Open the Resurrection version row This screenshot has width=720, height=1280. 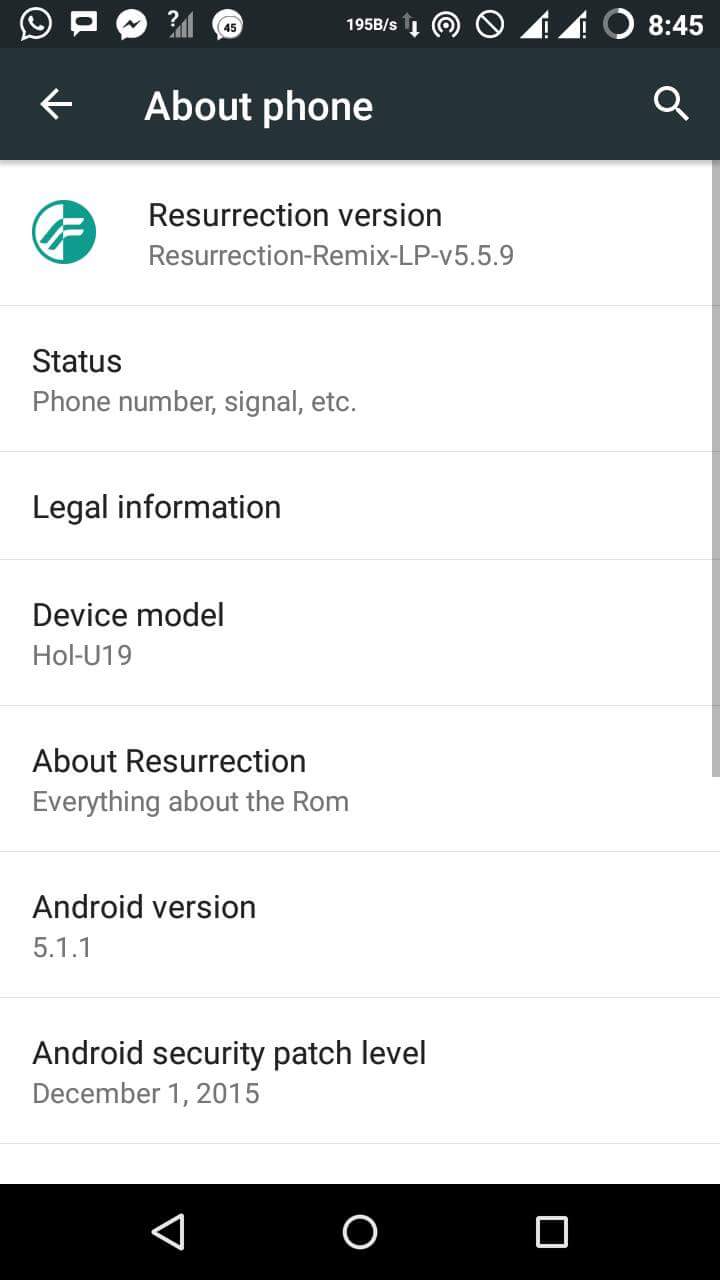tap(360, 233)
